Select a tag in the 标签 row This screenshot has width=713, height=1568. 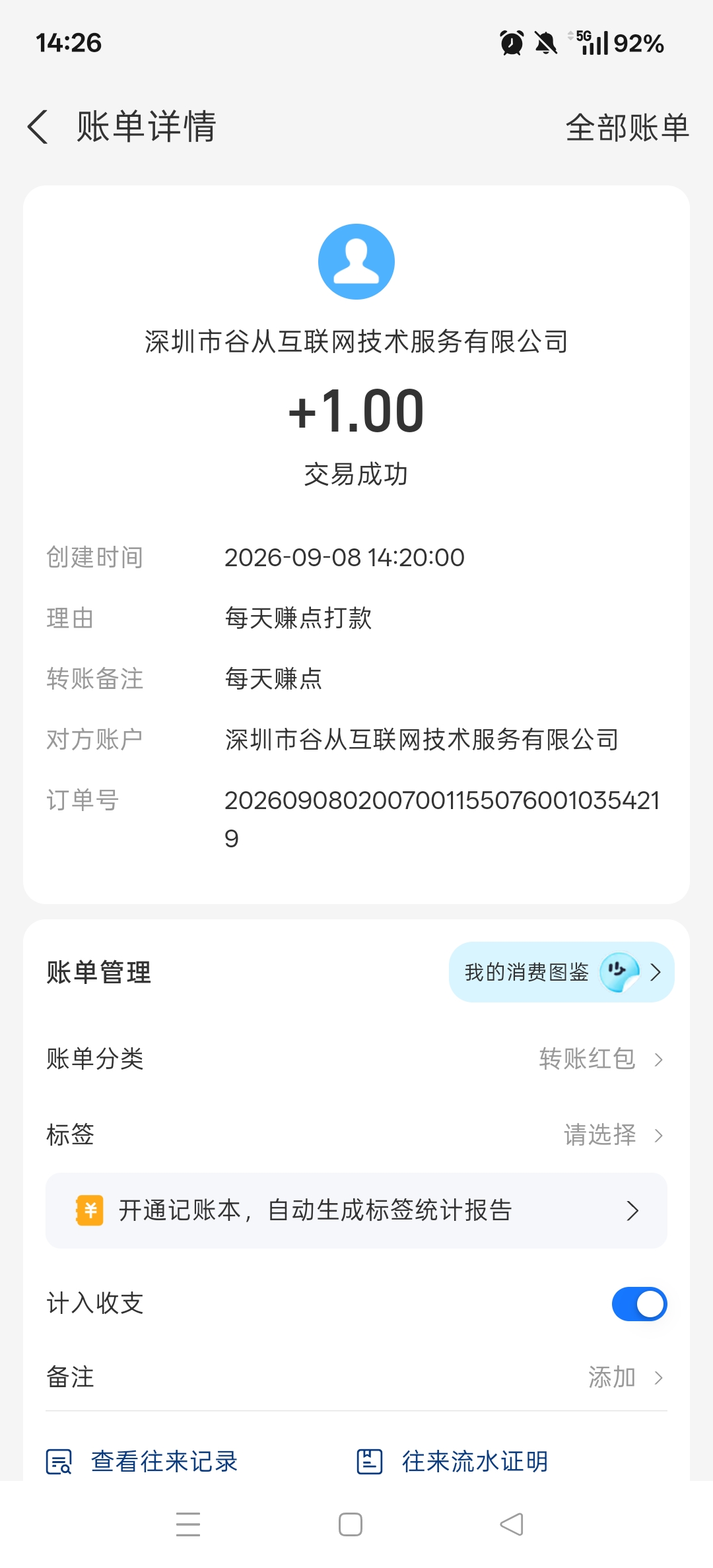click(x=356, y=1135)
